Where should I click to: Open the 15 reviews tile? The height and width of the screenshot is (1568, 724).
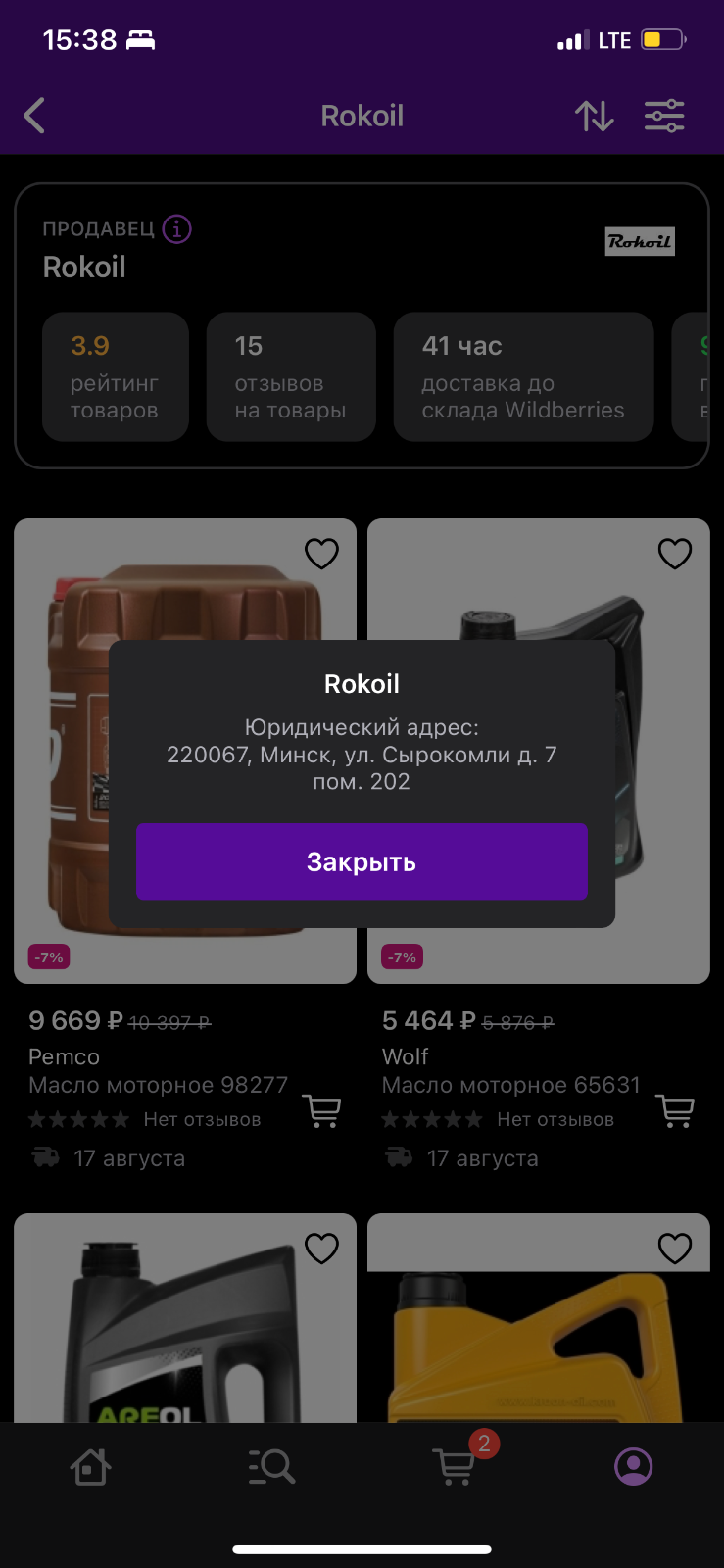291,377
